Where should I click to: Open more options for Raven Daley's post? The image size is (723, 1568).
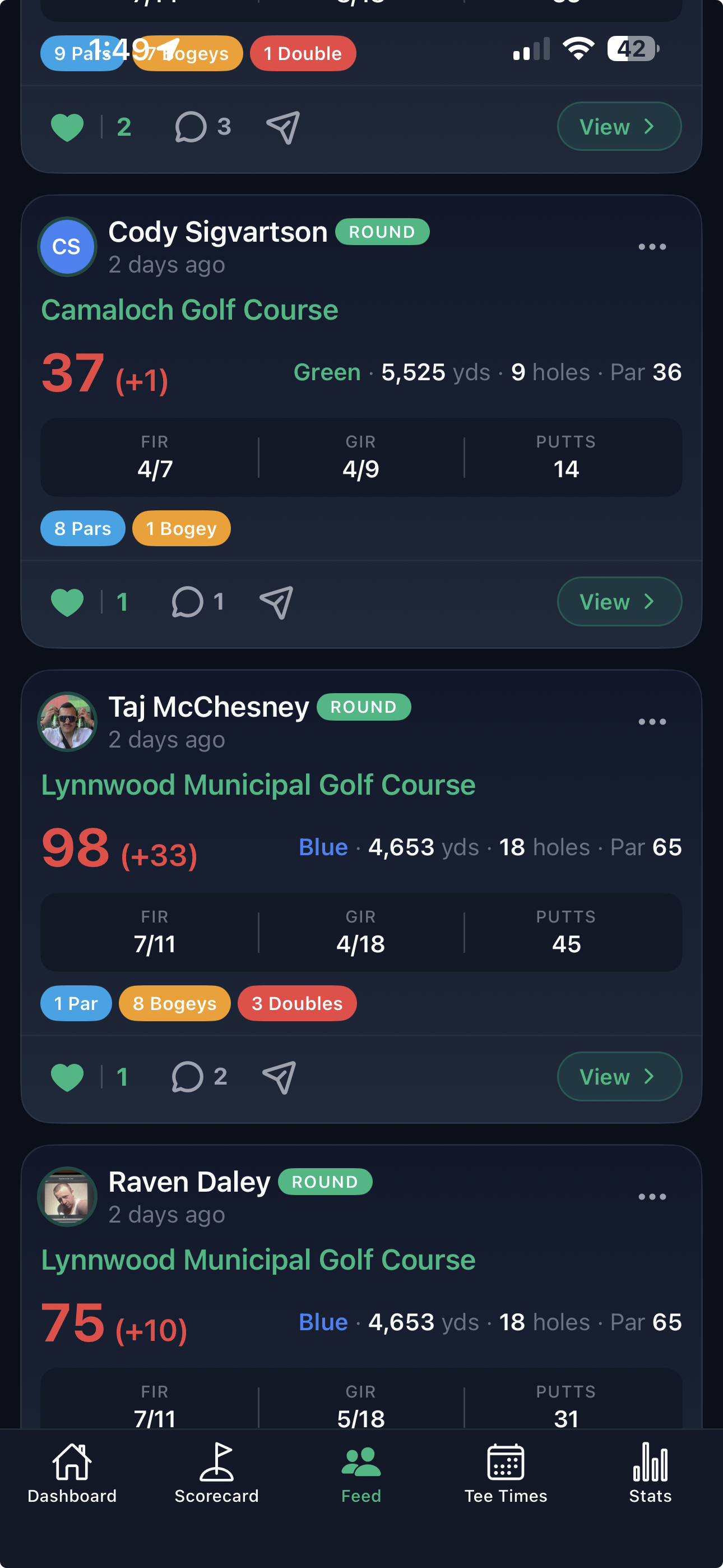tap(652, 1197)
